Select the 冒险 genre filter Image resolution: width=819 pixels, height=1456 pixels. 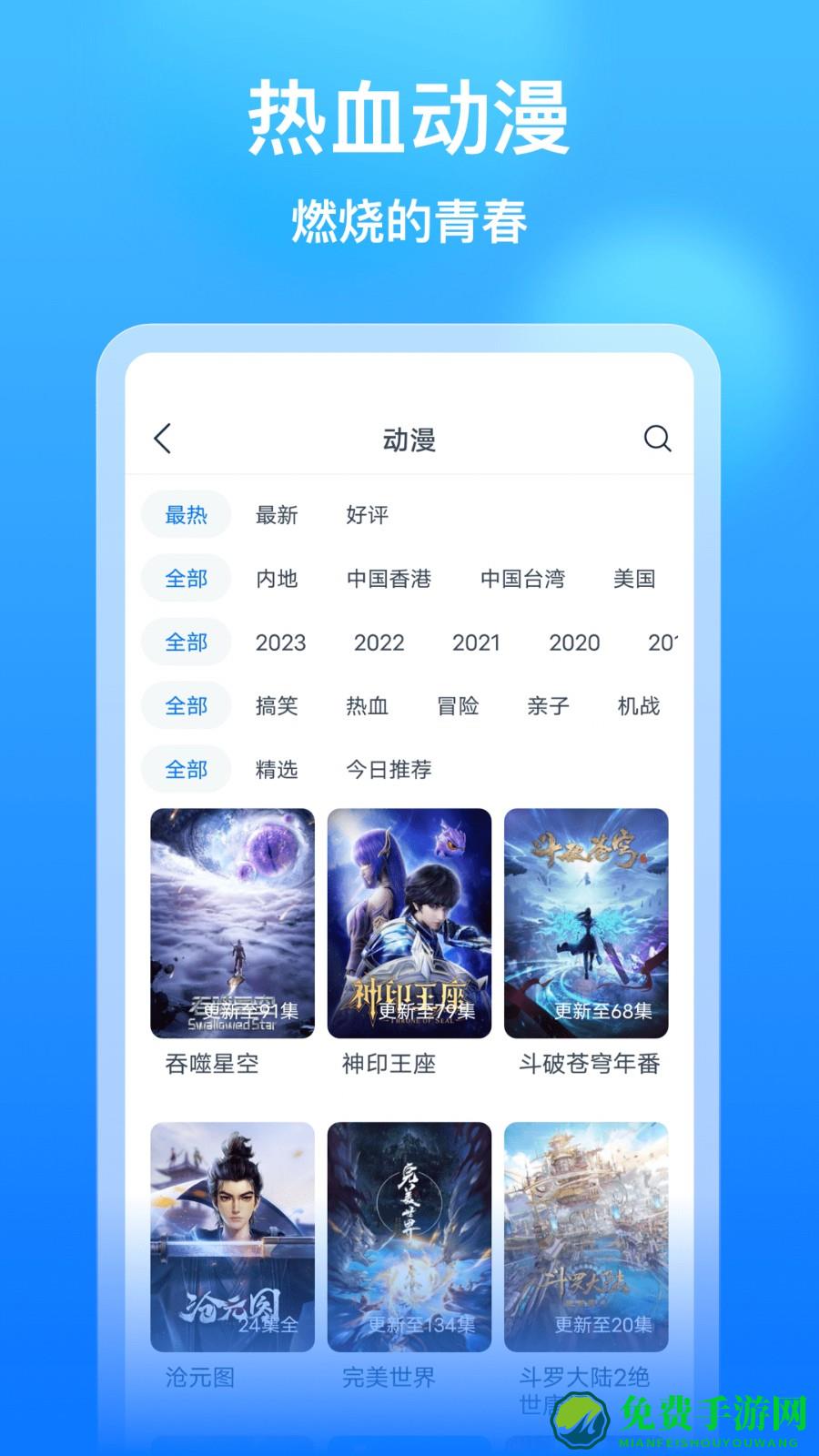coord(459,705)
